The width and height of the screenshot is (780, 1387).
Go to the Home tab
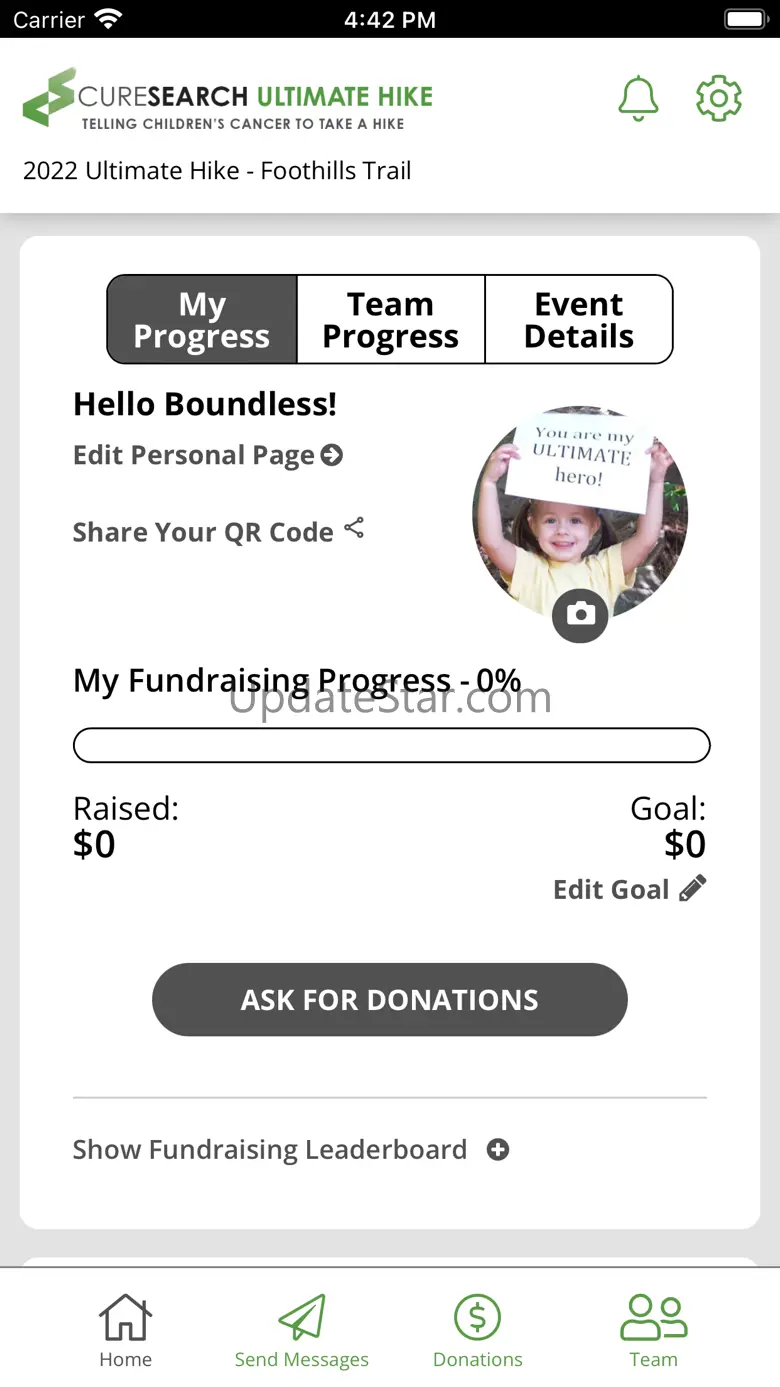(126, 1331)
